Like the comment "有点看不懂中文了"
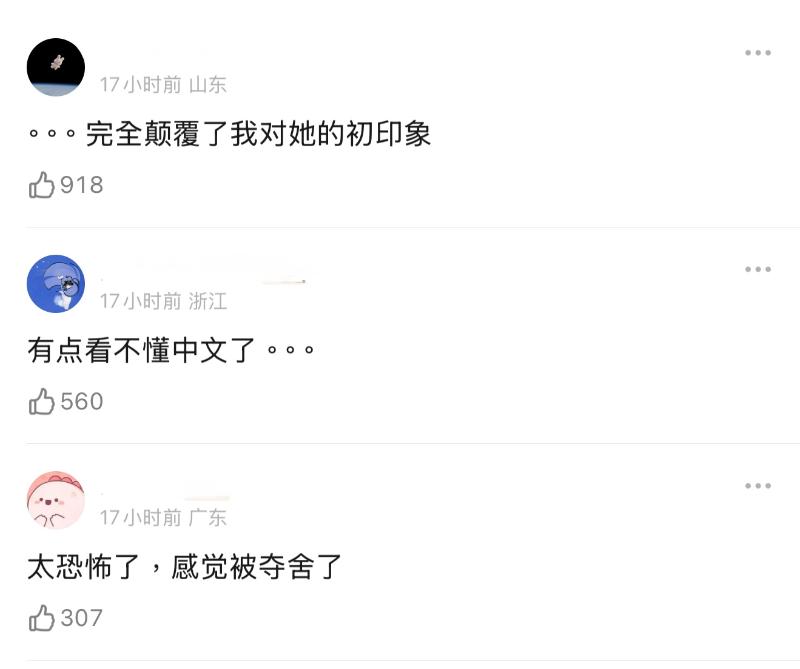The width and height of the screenshot is (800, 669). 42,401
